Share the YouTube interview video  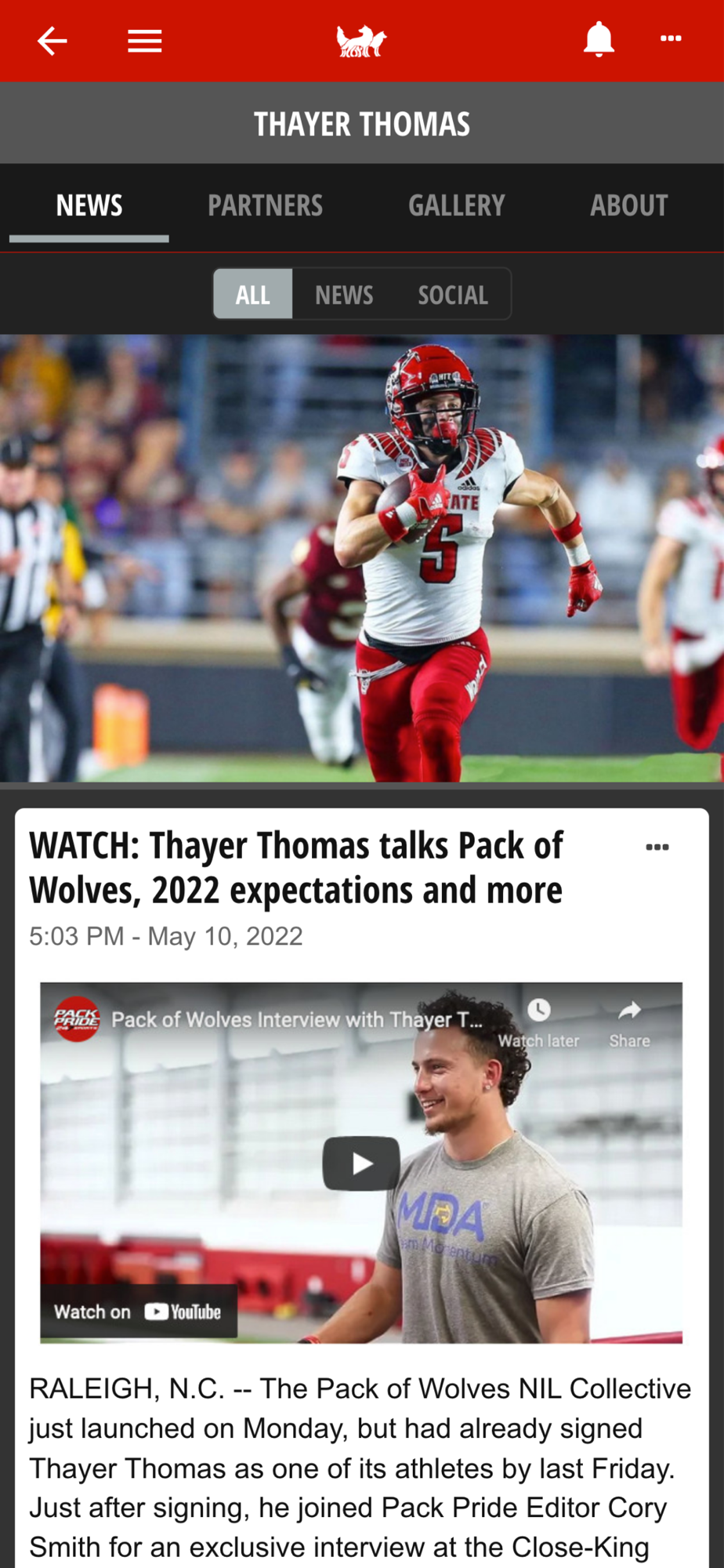630,1023
